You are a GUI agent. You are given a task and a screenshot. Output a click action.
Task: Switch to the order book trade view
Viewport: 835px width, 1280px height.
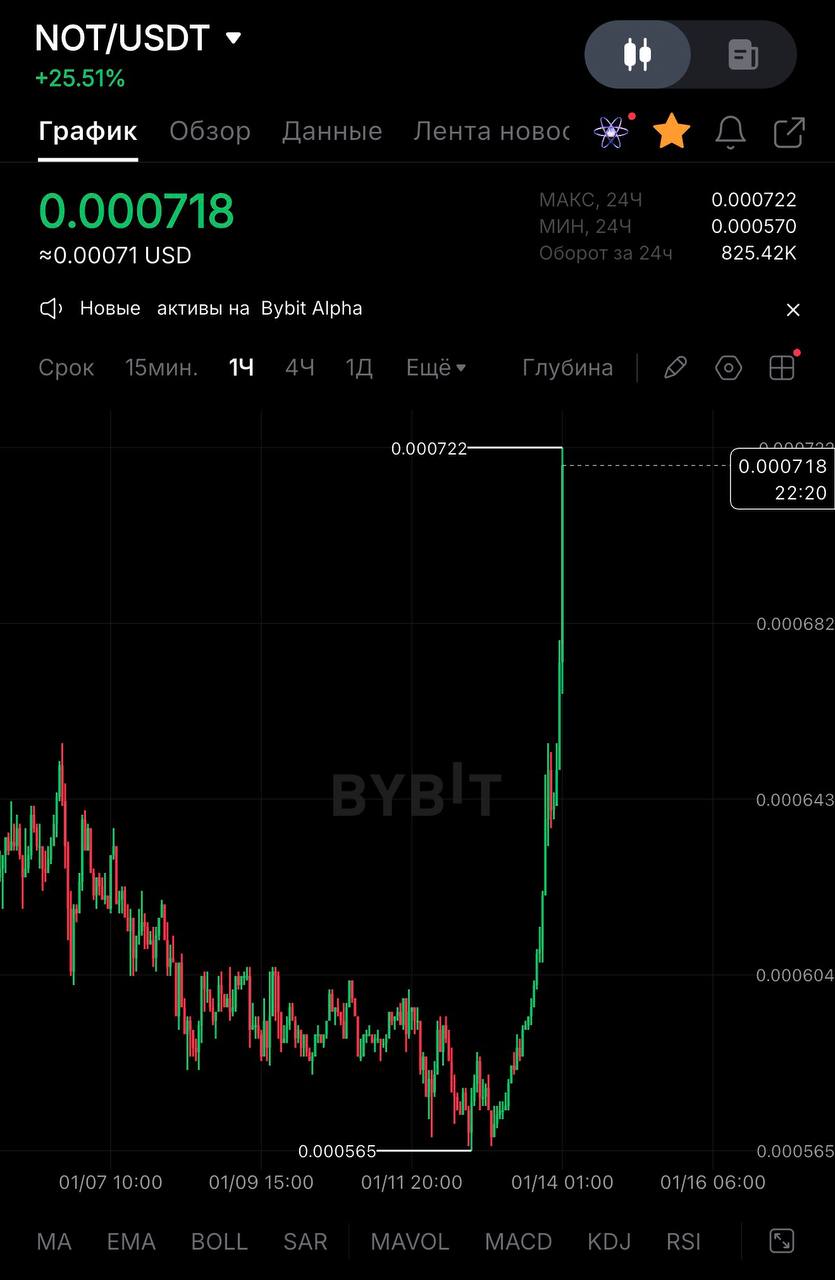point(743,54)
